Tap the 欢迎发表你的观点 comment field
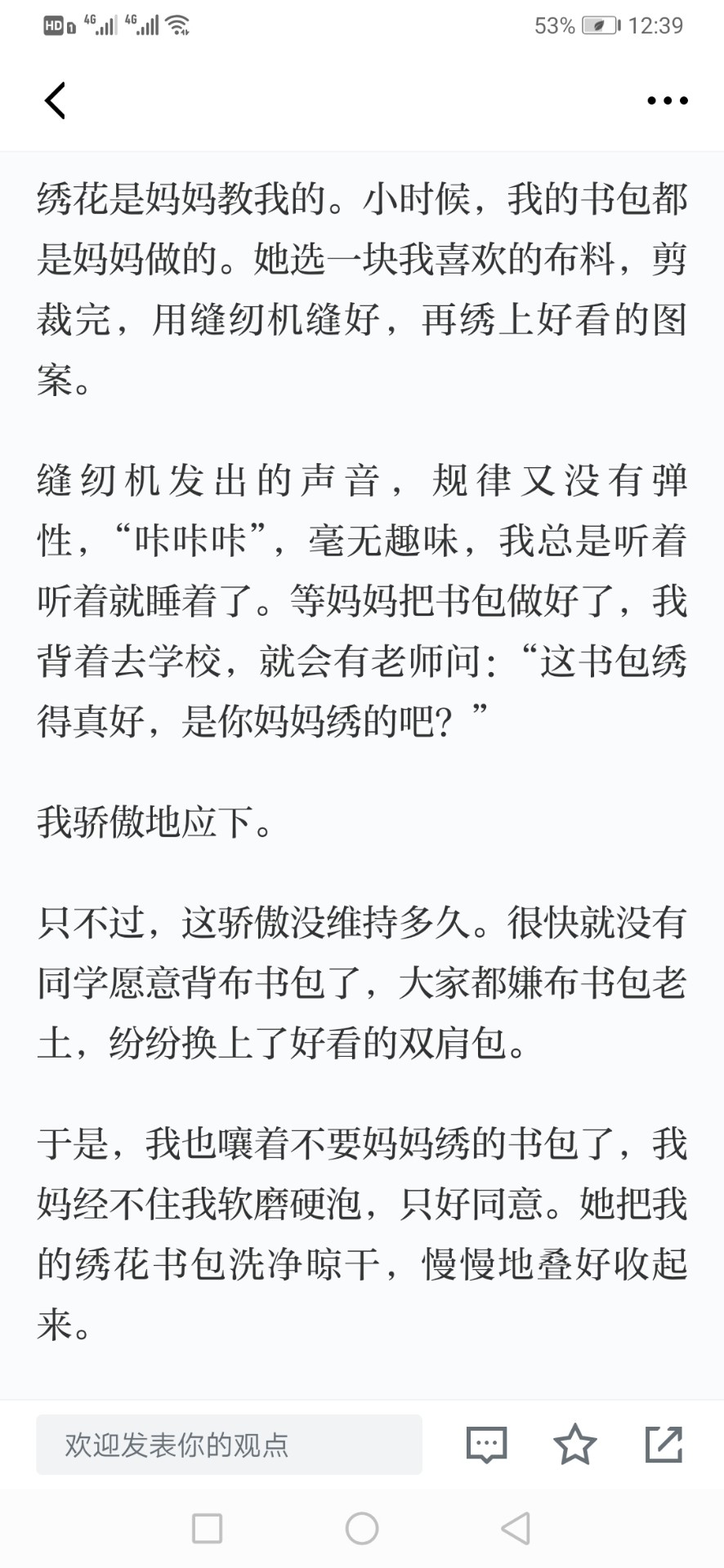 point(229,1445)
